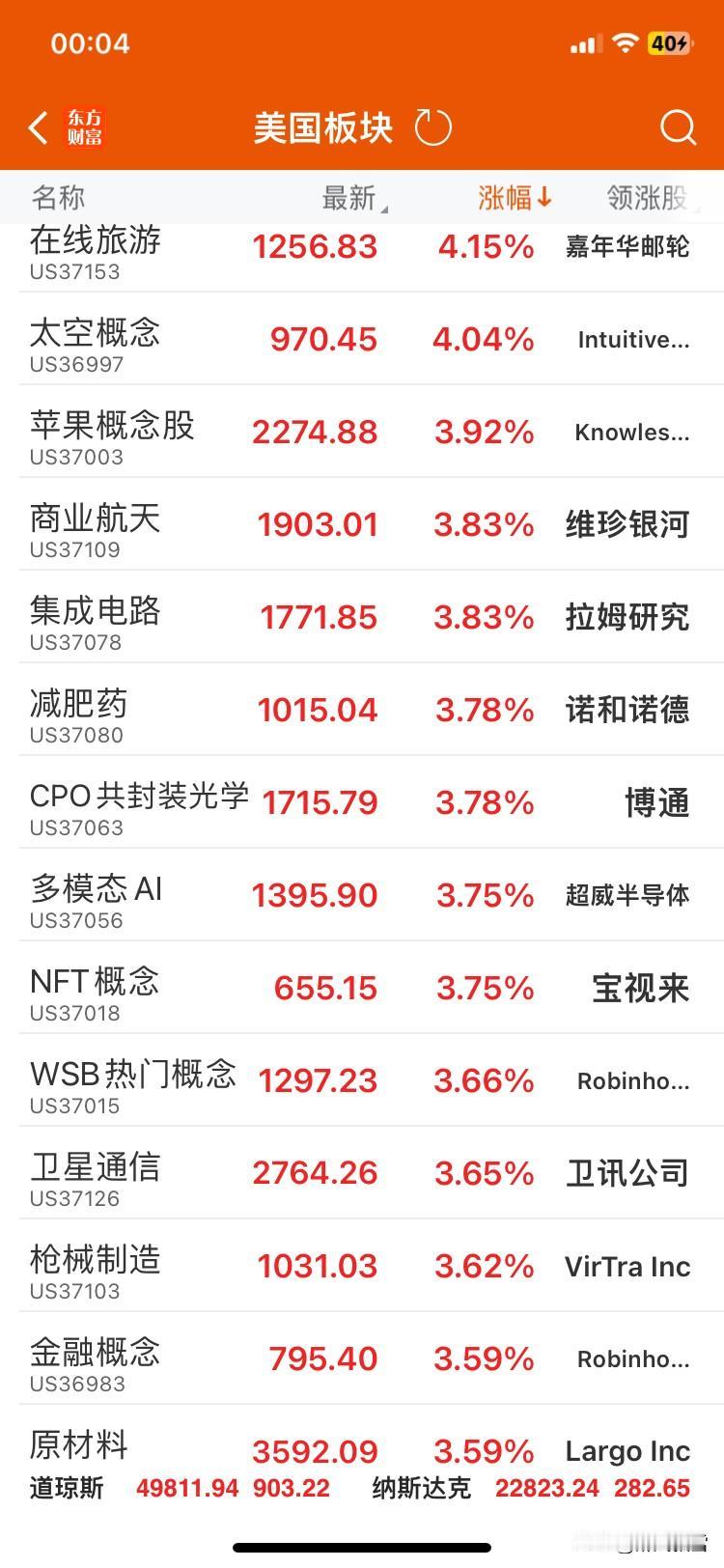
Task: Sort by 最新 column header
Action: [x=349, y=198]
